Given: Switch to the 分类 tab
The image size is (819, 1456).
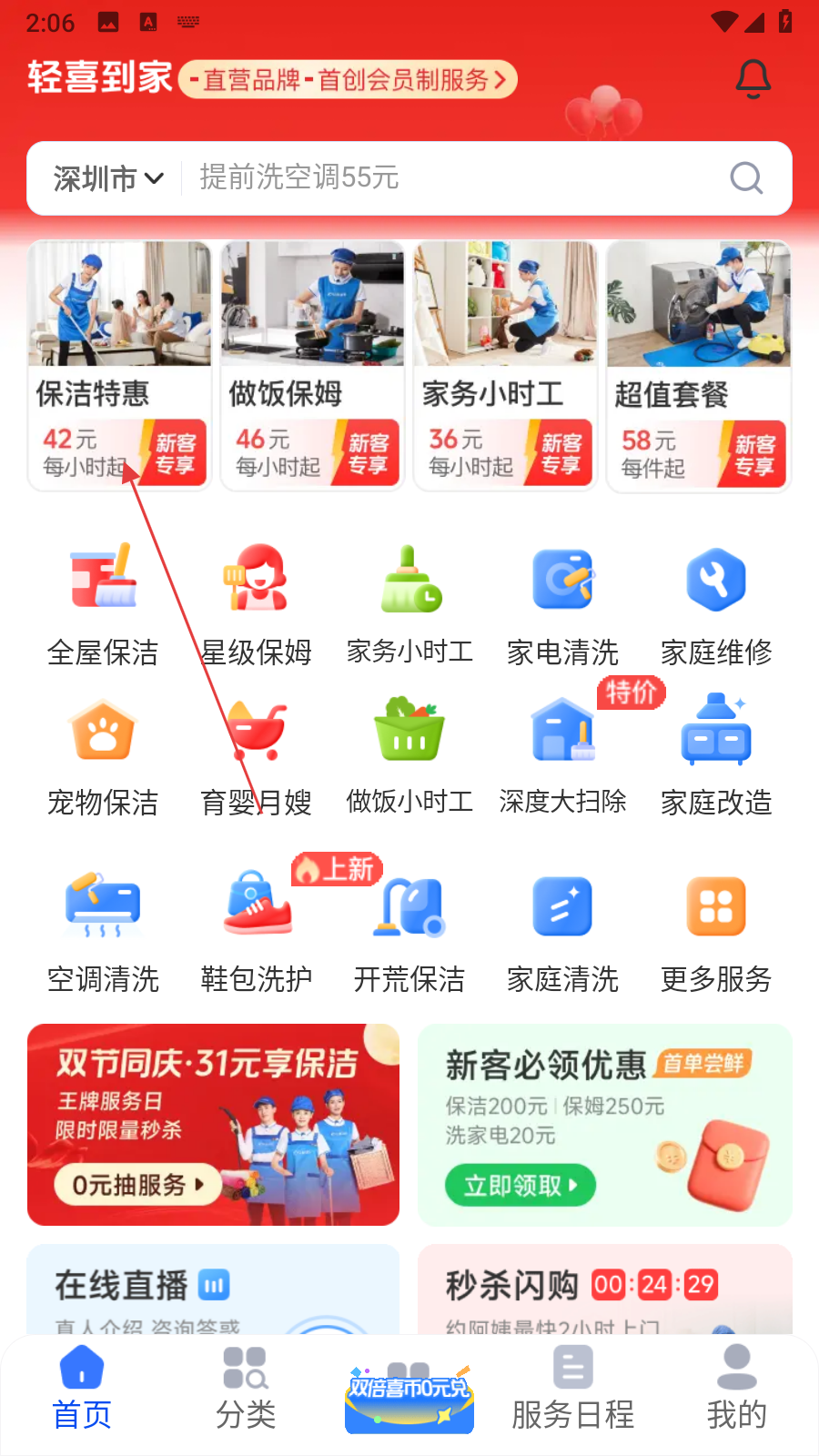Looking at the screenshot, I should click(245, 1388).
